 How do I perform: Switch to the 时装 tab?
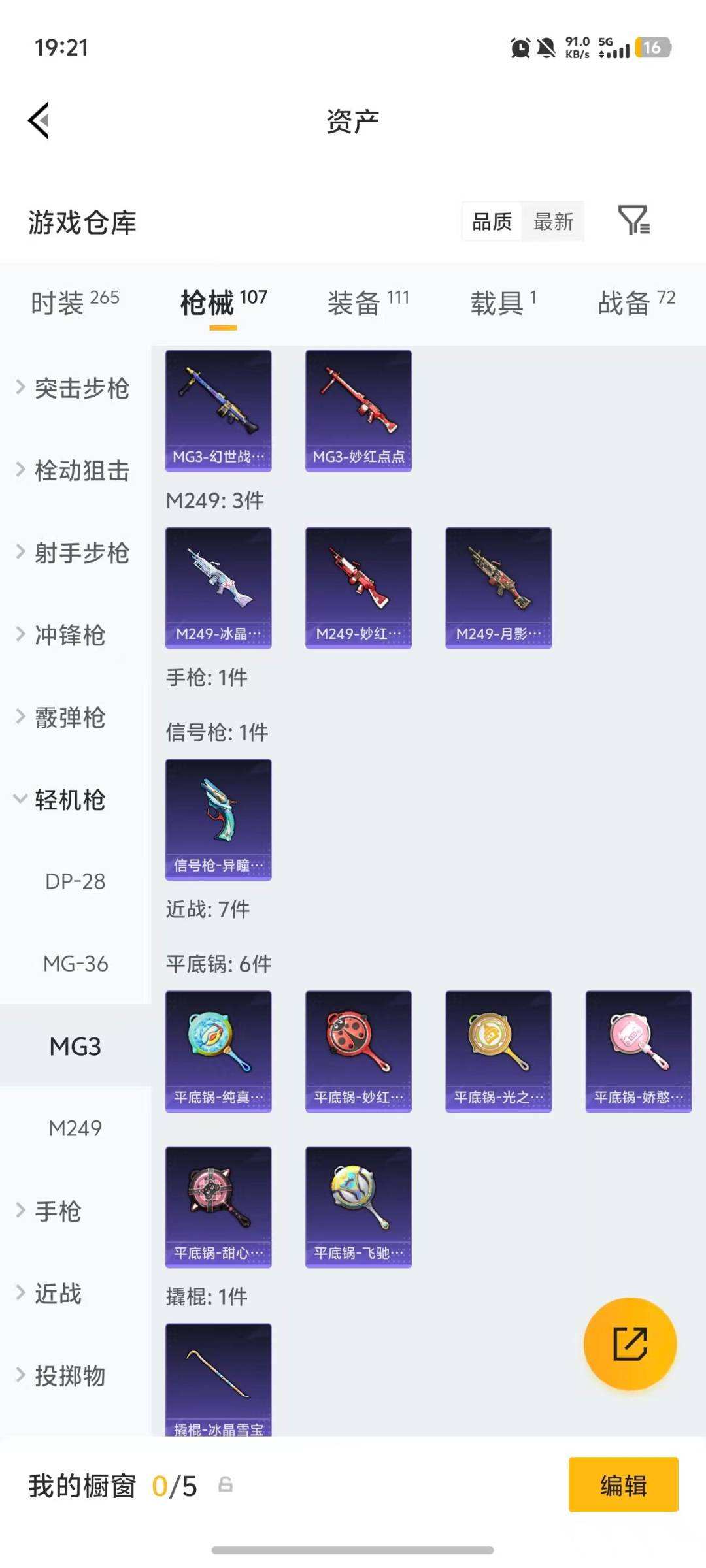(75, 302)
